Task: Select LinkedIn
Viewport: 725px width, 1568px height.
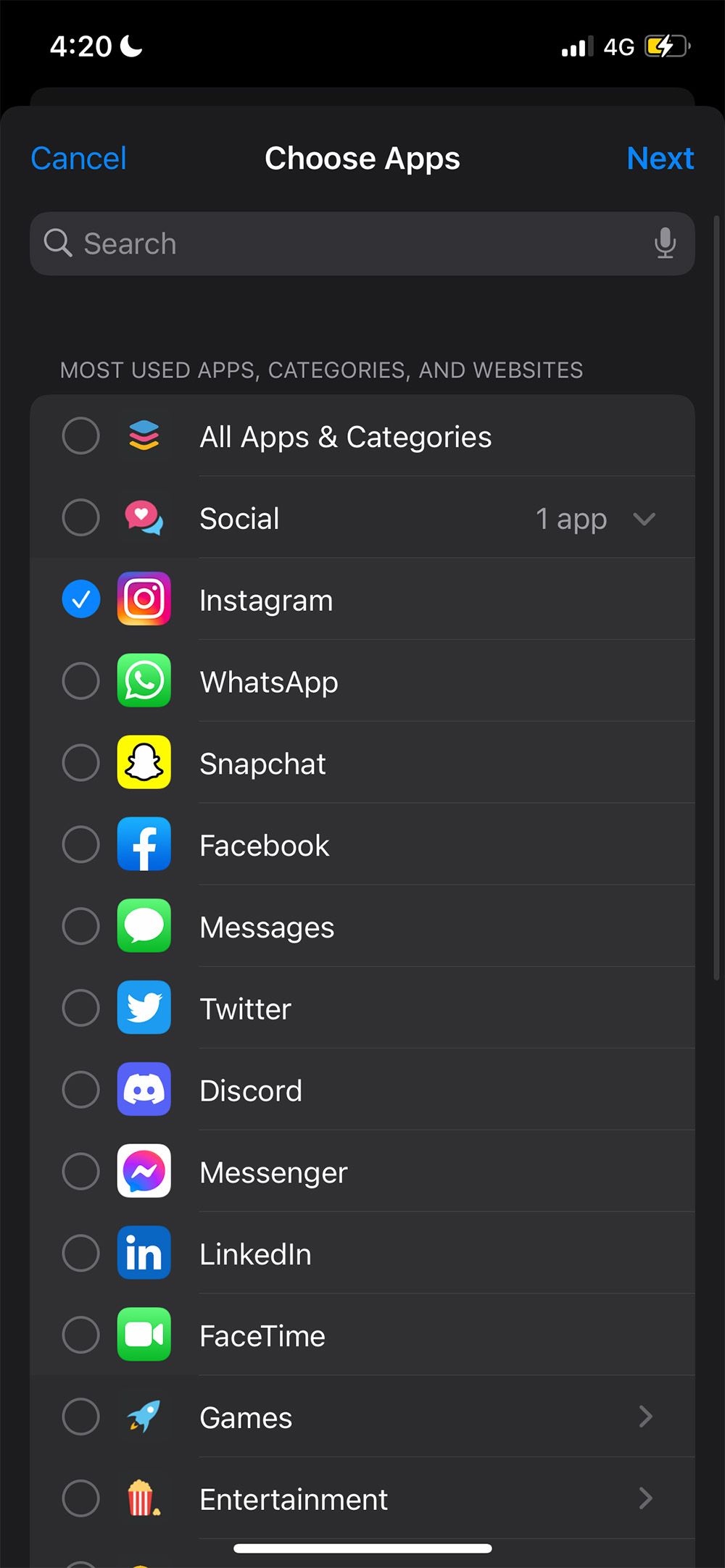Action: [81, 1254]
